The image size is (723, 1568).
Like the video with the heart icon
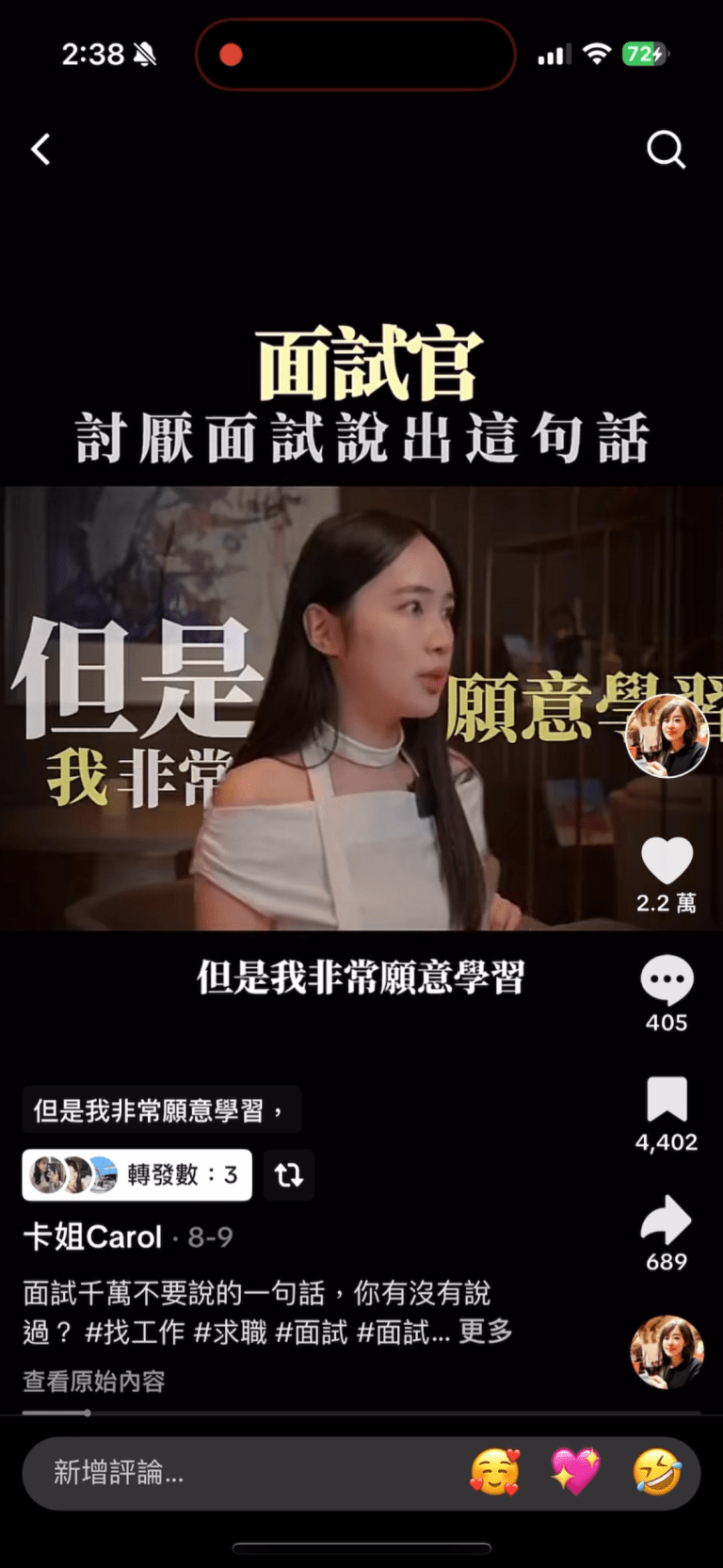[667, 861]
